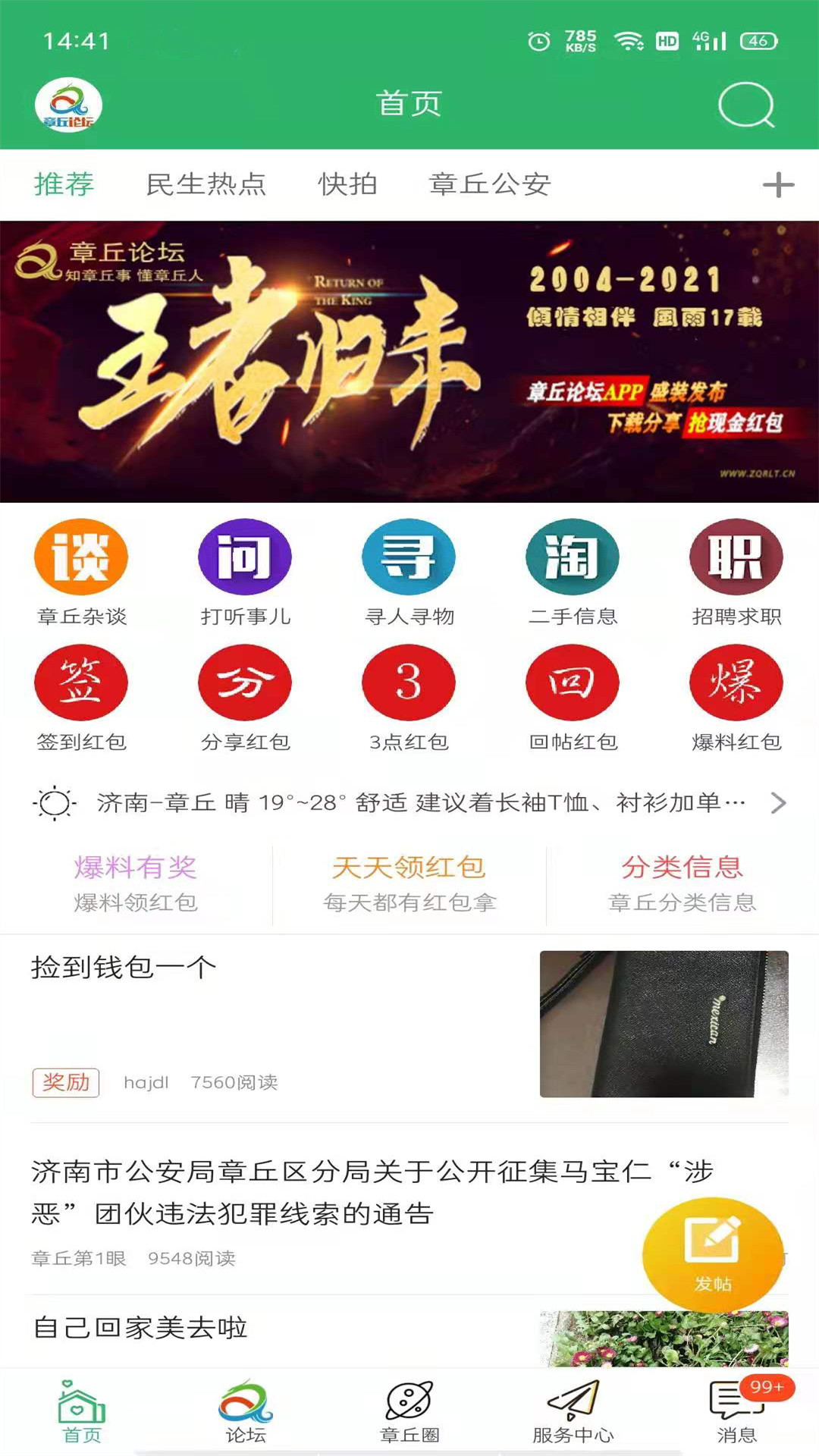Tap the 章丘论坛 profile logo

pyautogui.click(x=68, y=105)
